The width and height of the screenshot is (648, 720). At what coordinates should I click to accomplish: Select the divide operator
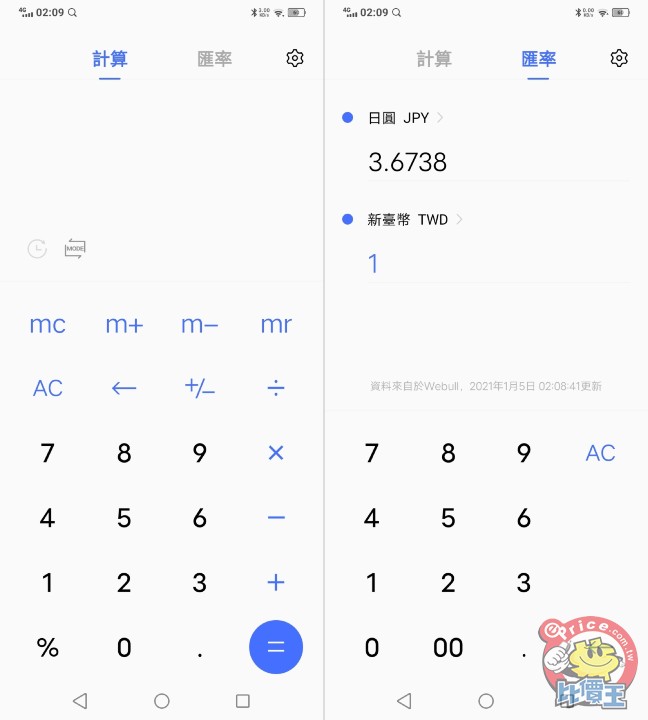[276, 388]
